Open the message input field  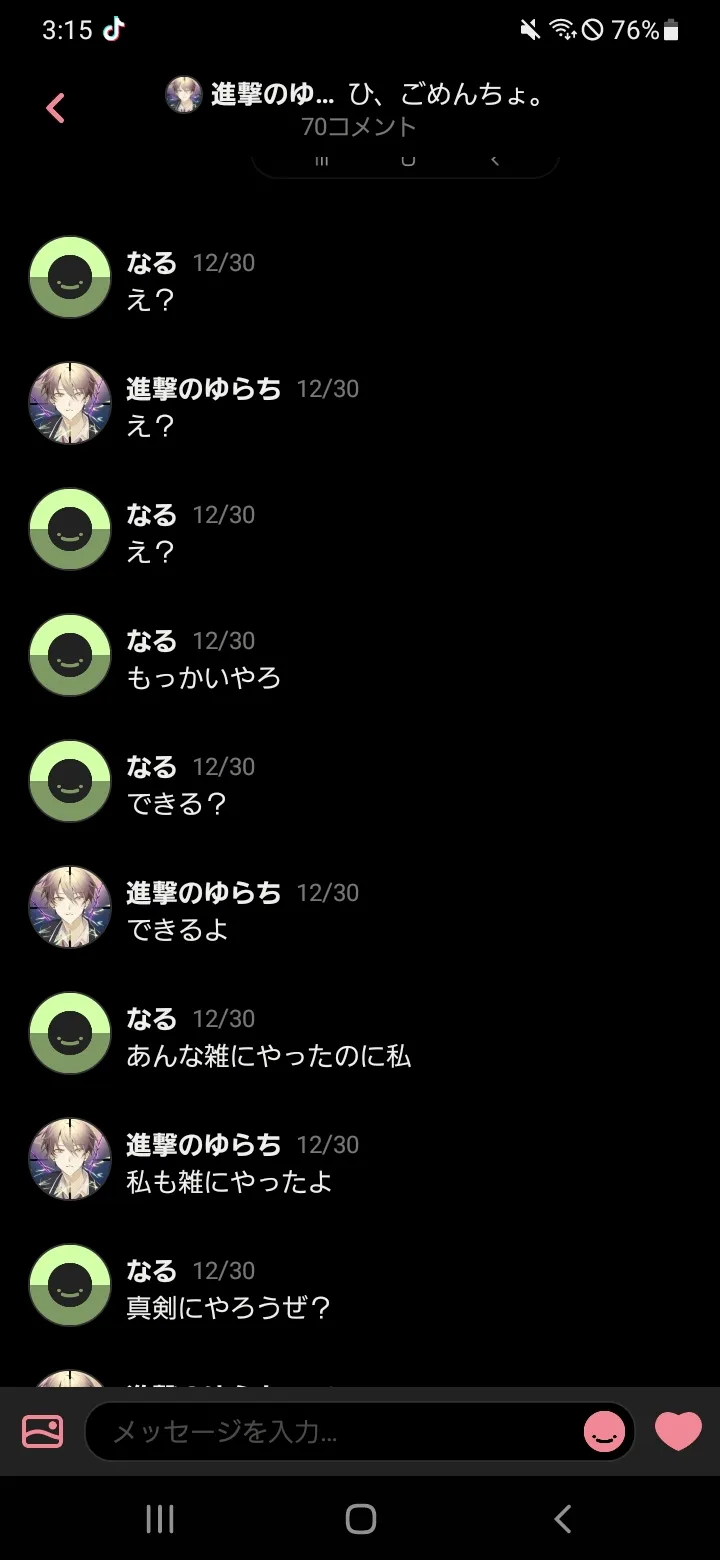[335, 1432]
